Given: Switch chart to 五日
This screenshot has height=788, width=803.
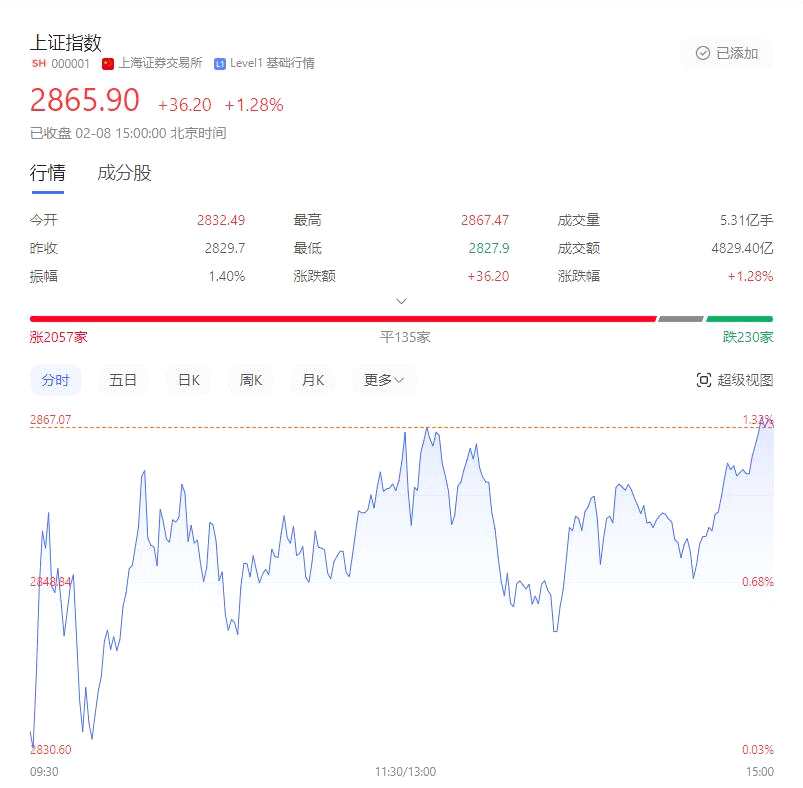Looking at the screenshot, I should tap(123, 380).
